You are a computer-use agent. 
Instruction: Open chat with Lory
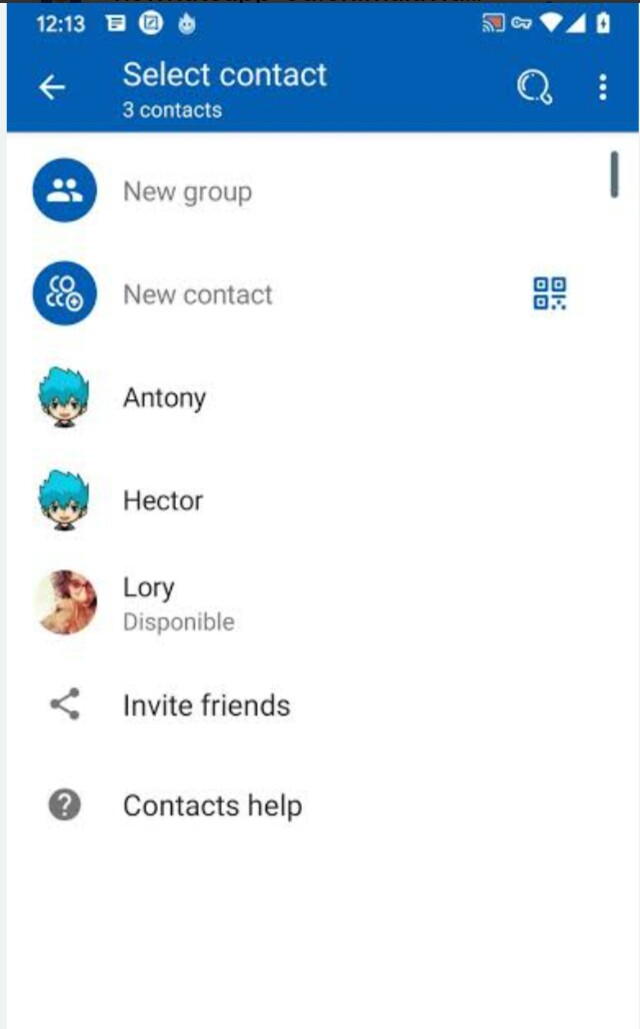150,602
